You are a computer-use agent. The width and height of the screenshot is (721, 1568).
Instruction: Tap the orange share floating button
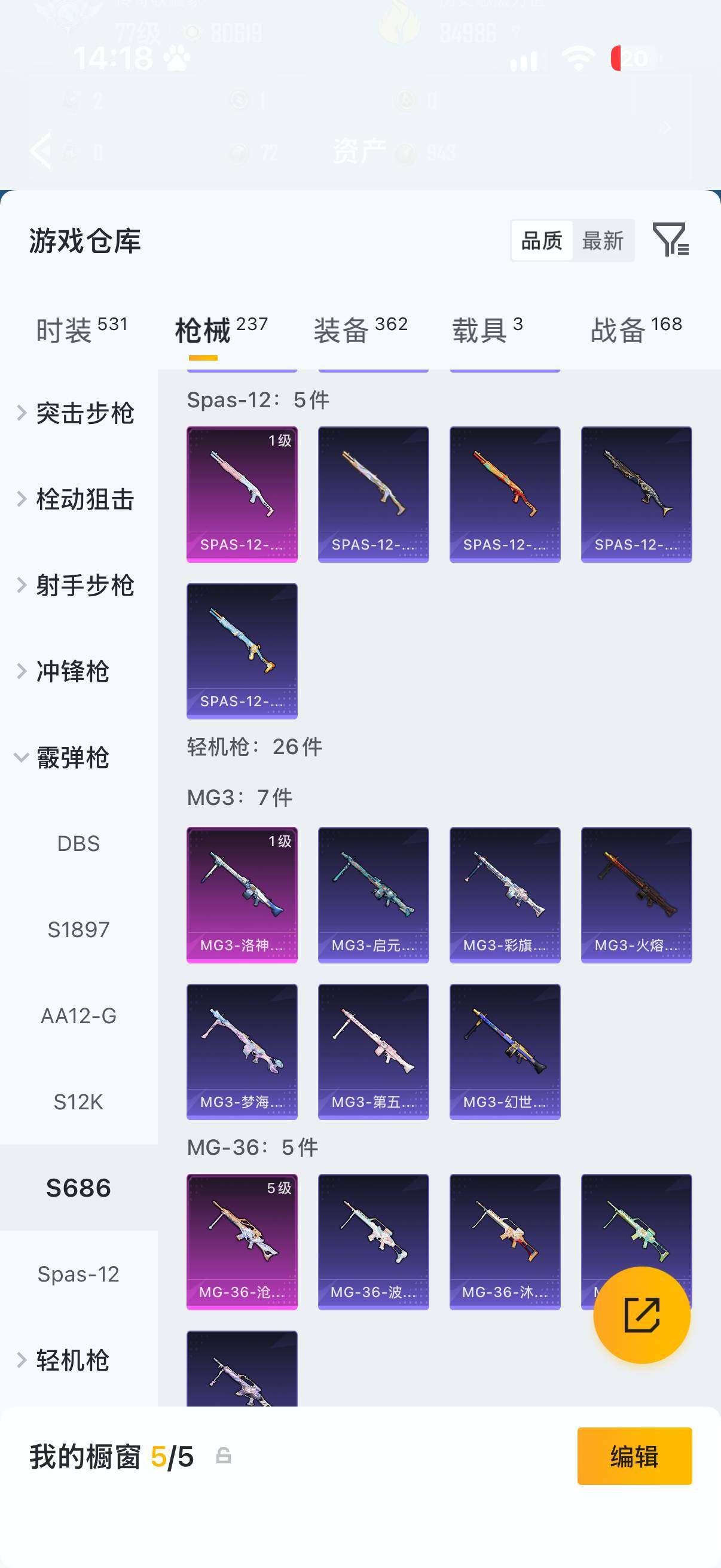click(641, 1315)
